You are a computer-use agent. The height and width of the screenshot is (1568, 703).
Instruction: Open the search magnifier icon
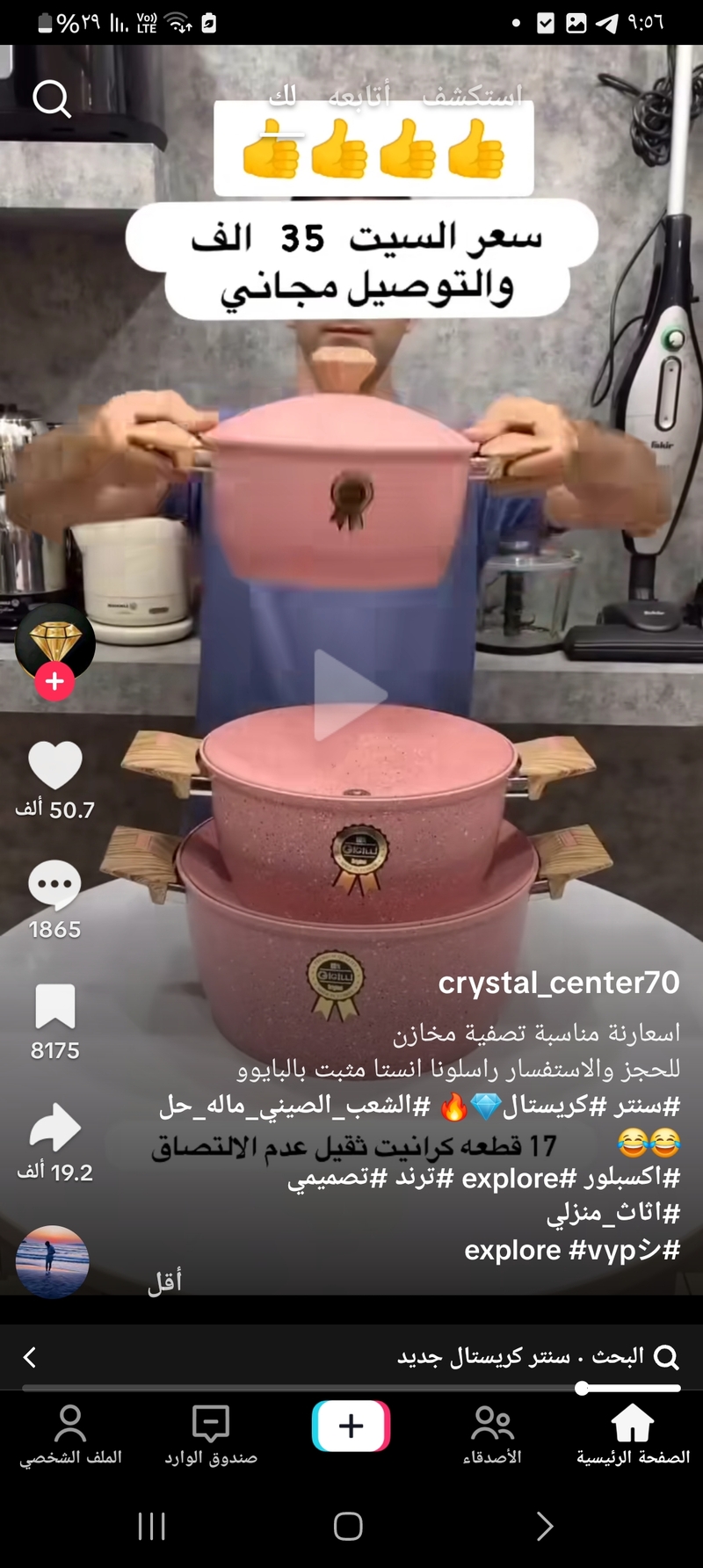pos(52,99)
